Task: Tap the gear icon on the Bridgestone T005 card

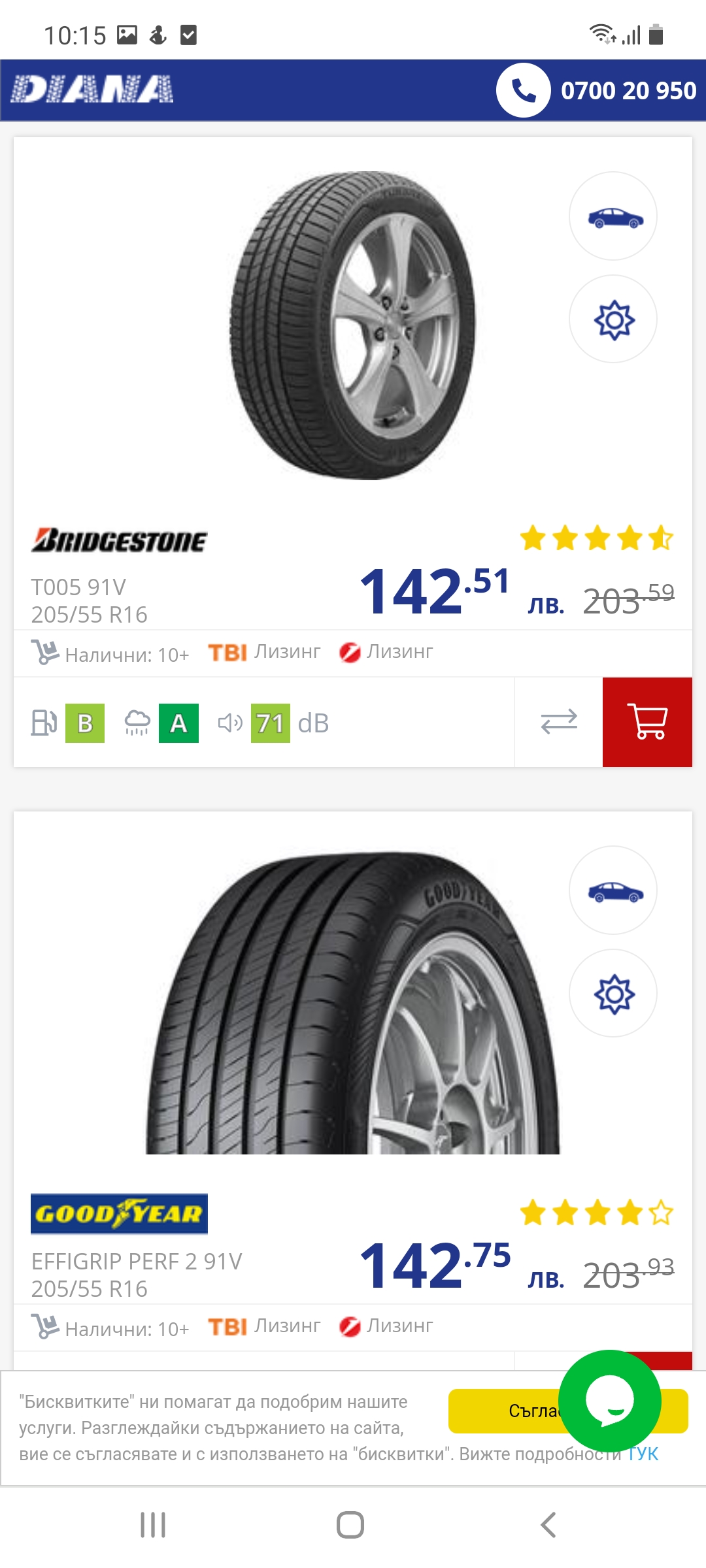Action: pyautogui.click(x=612, y=319)
